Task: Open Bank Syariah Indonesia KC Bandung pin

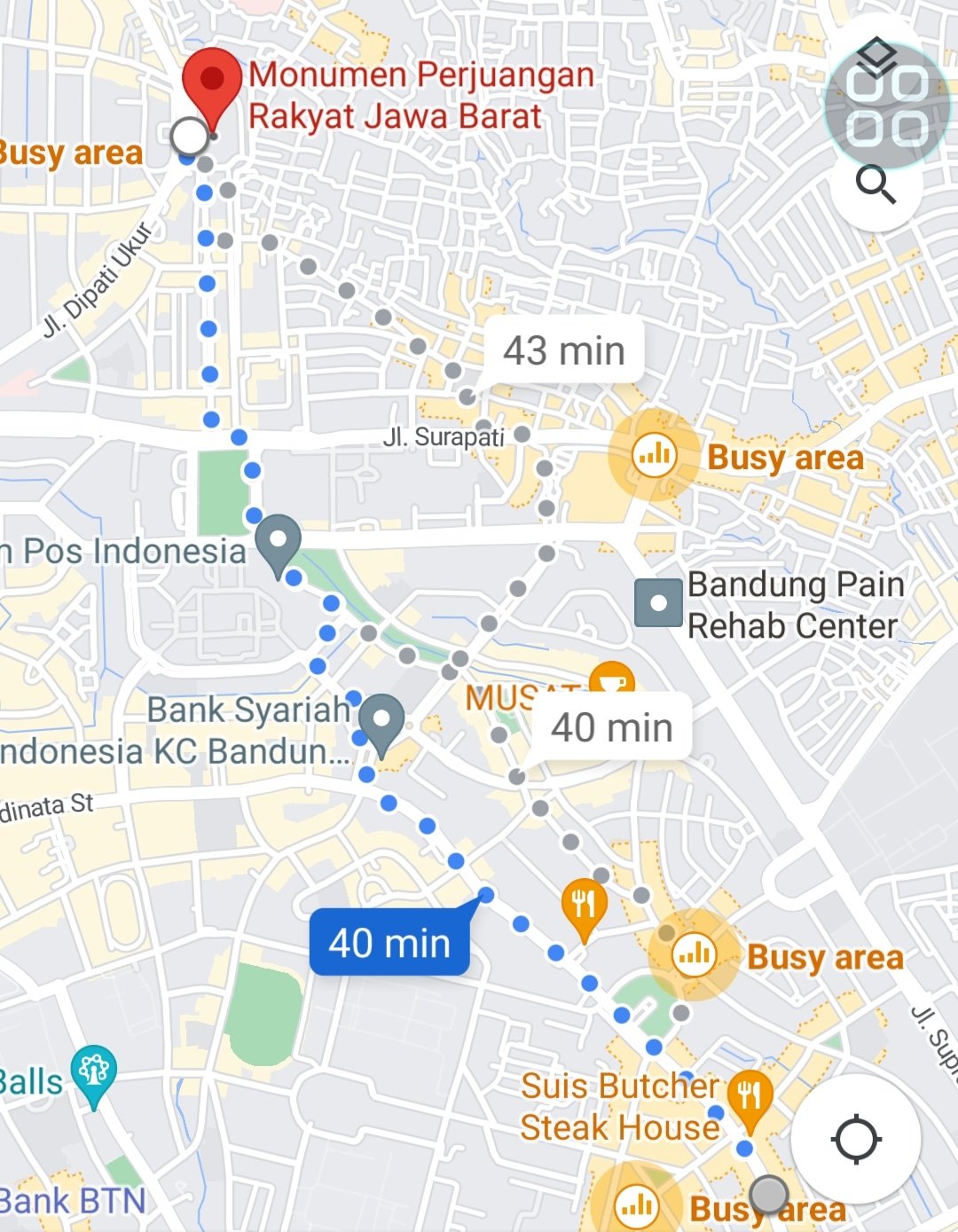Action: tap(381, 720)
